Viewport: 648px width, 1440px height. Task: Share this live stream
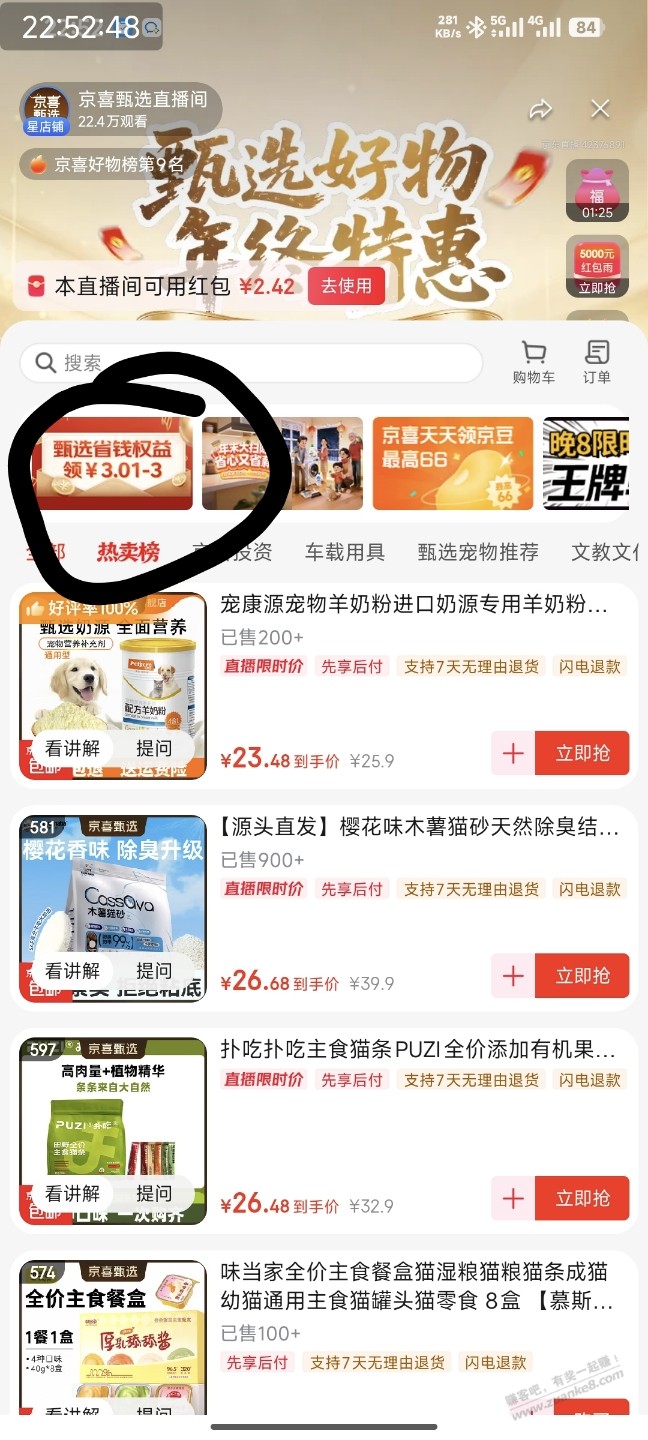tap(541, 109)
